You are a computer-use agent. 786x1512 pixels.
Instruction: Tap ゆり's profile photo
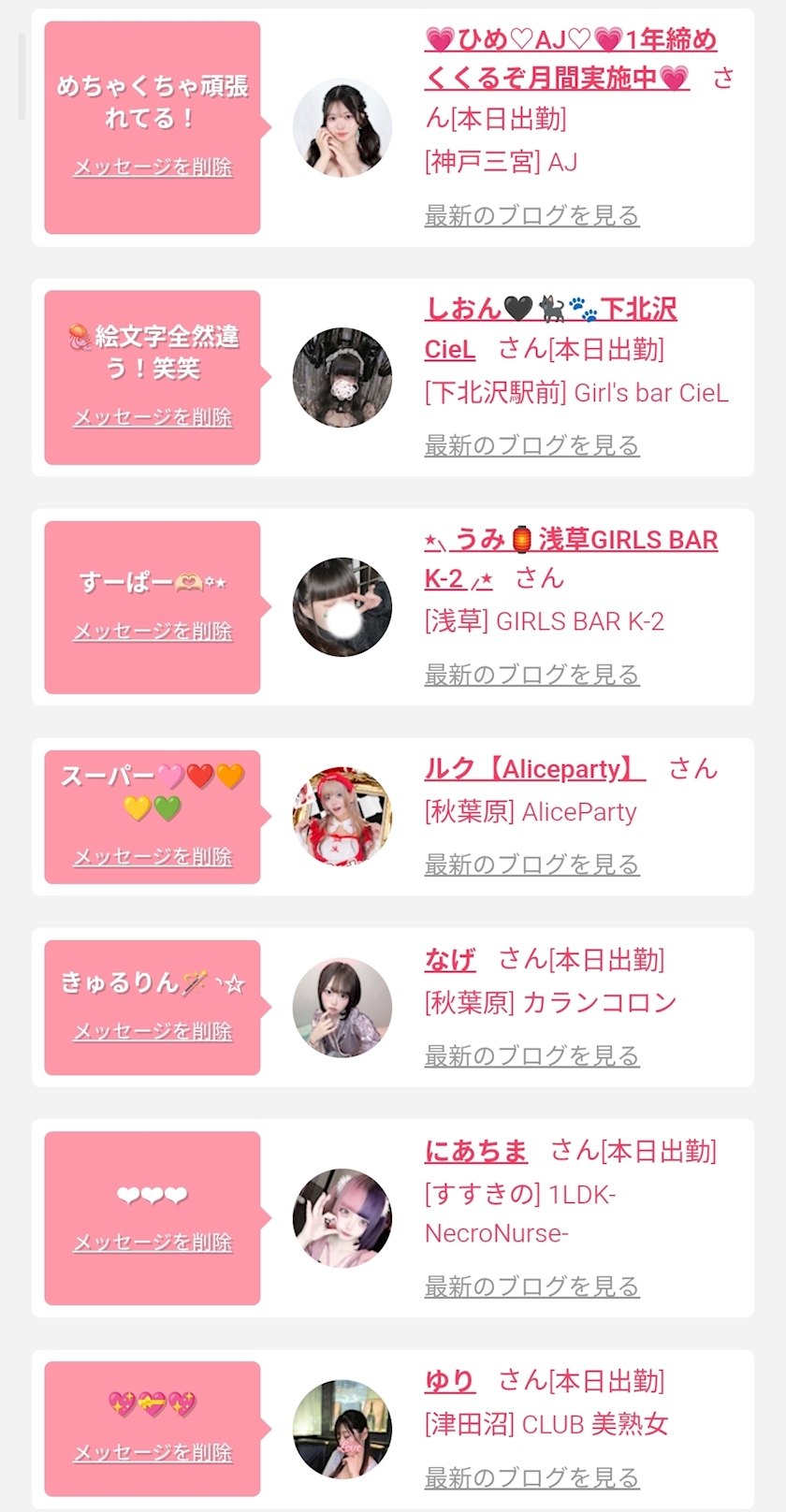pos(342,1429)
